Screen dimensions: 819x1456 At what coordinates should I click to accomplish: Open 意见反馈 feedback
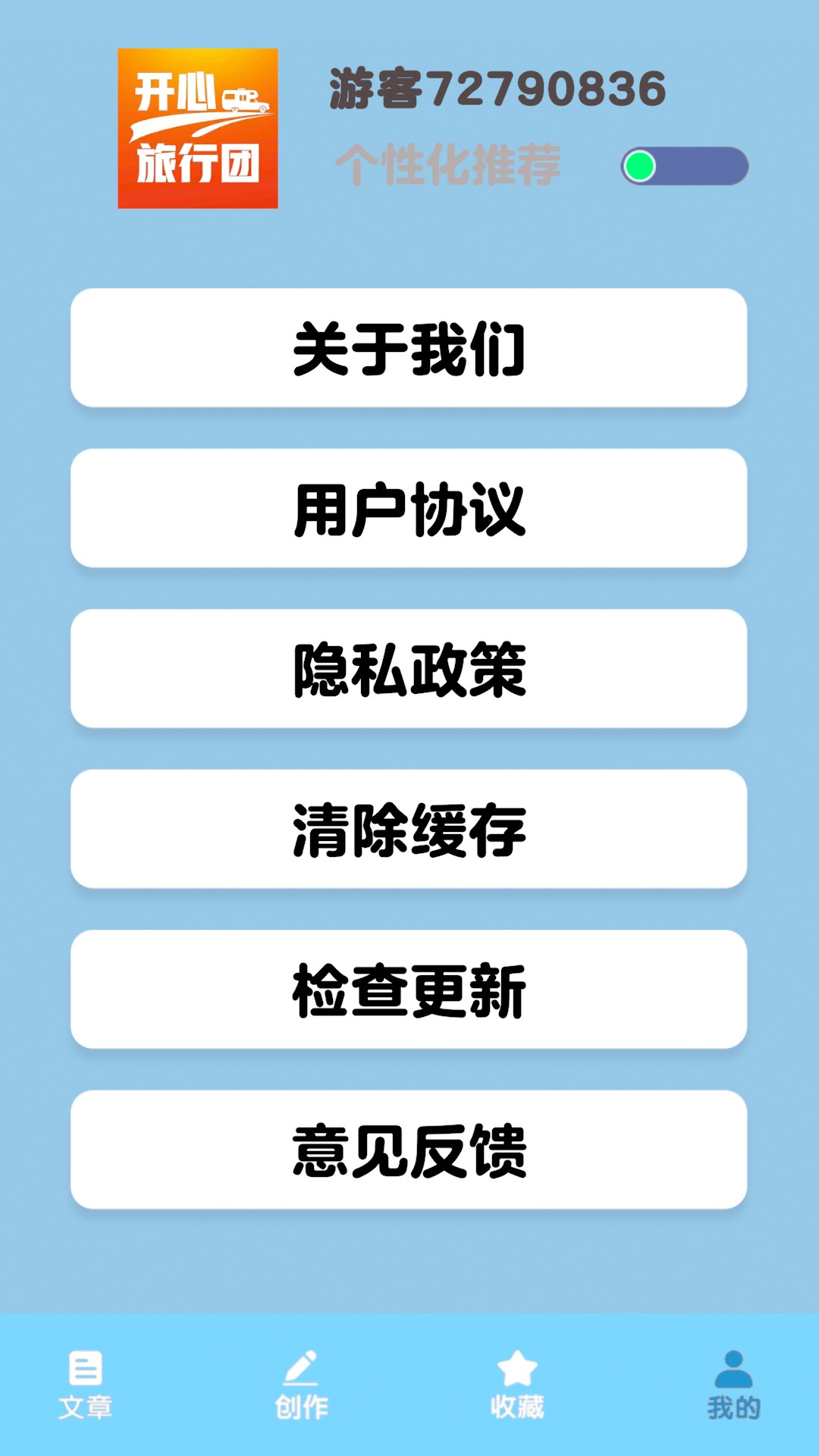pos(409,1150)
